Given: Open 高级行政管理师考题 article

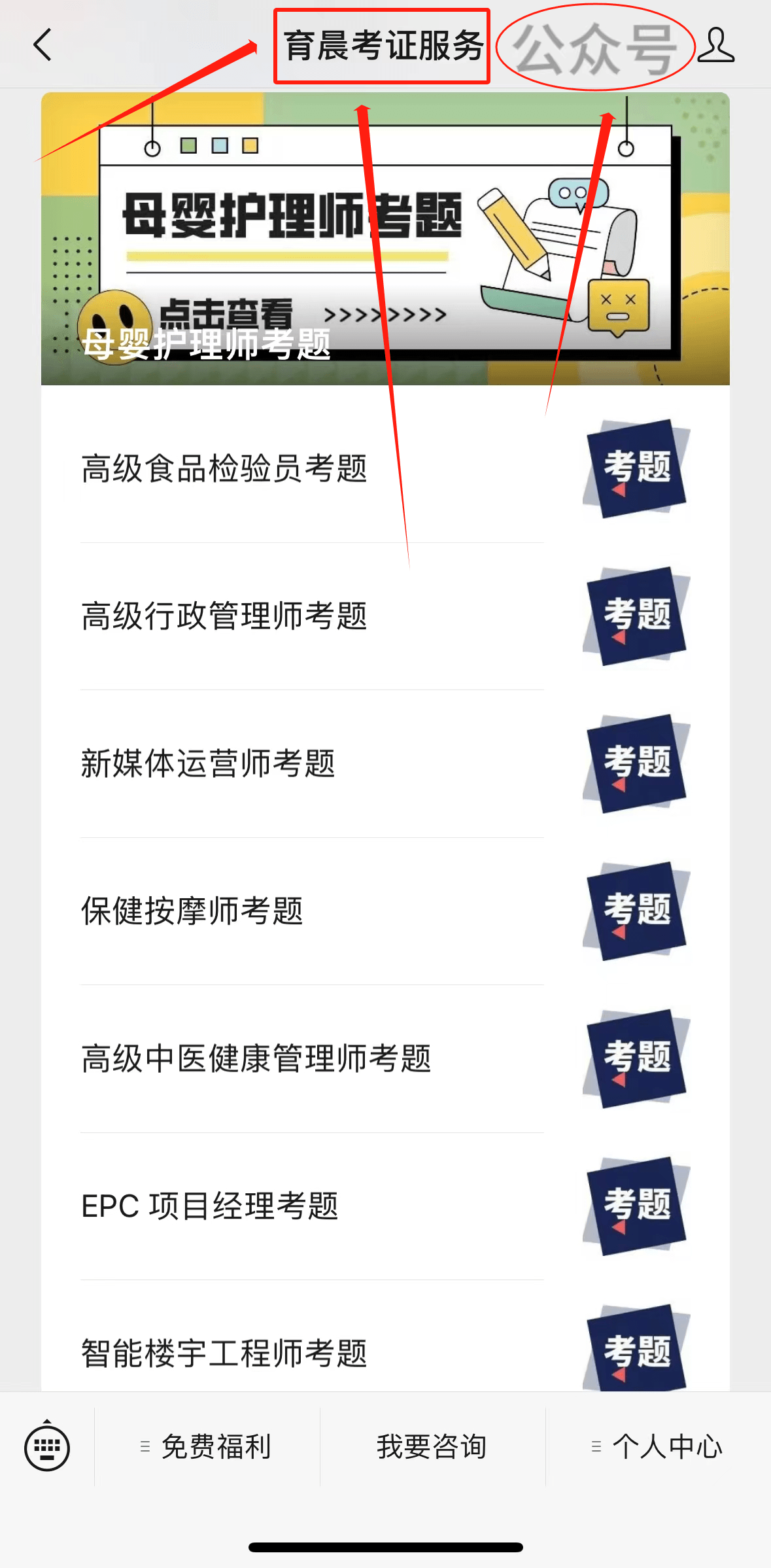Looking at the screenshot, I should click(x=385, y=616).
